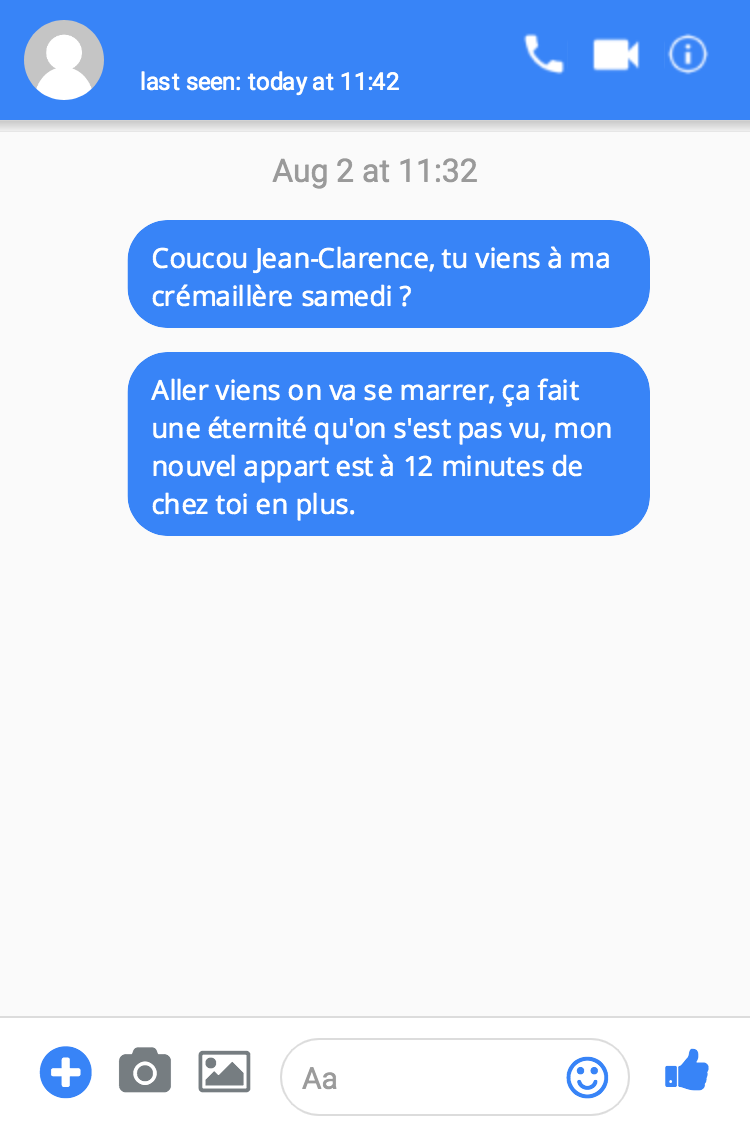Pick a photo from the gallery

click(x=224, y=1072)
